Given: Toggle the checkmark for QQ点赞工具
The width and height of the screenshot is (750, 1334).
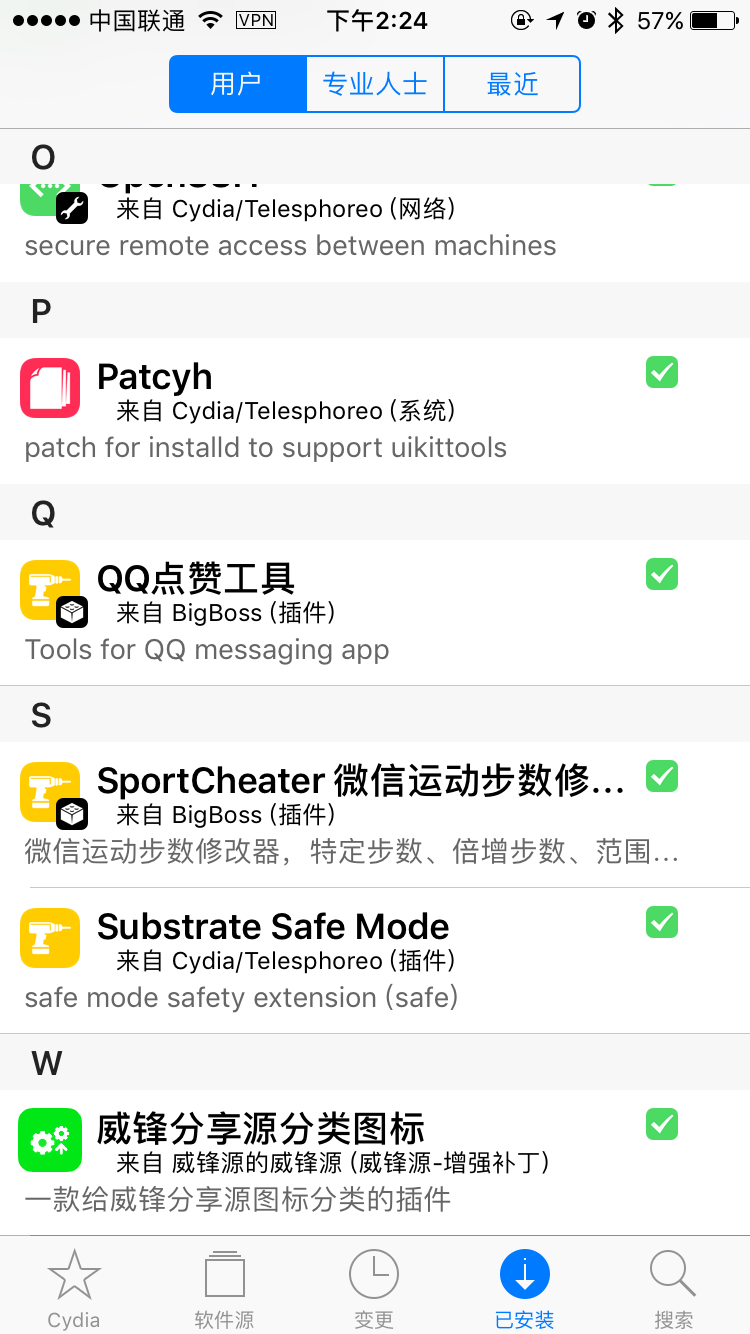Looking at the screenshot, I should tap(661, 574).
